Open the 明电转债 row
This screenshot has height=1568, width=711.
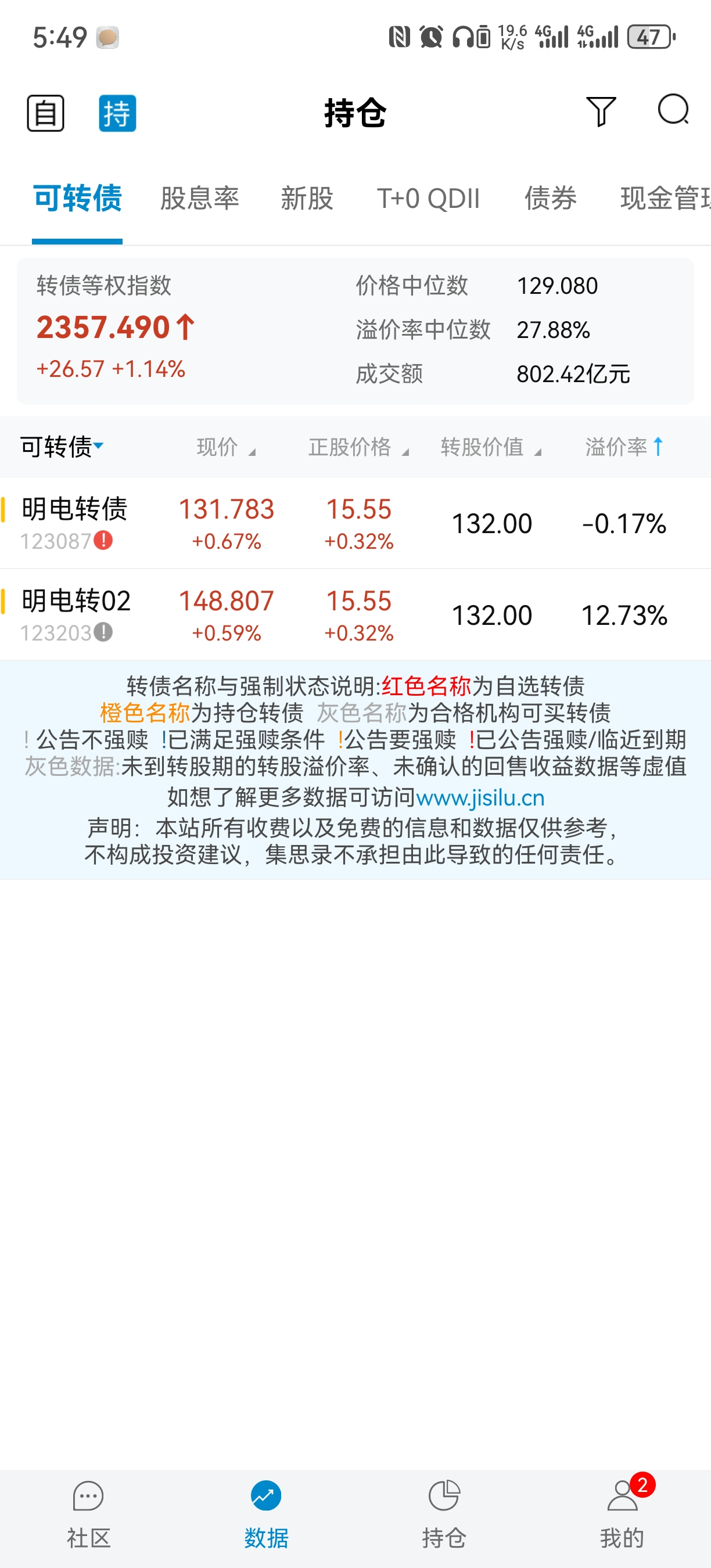[x=74, y=523]
